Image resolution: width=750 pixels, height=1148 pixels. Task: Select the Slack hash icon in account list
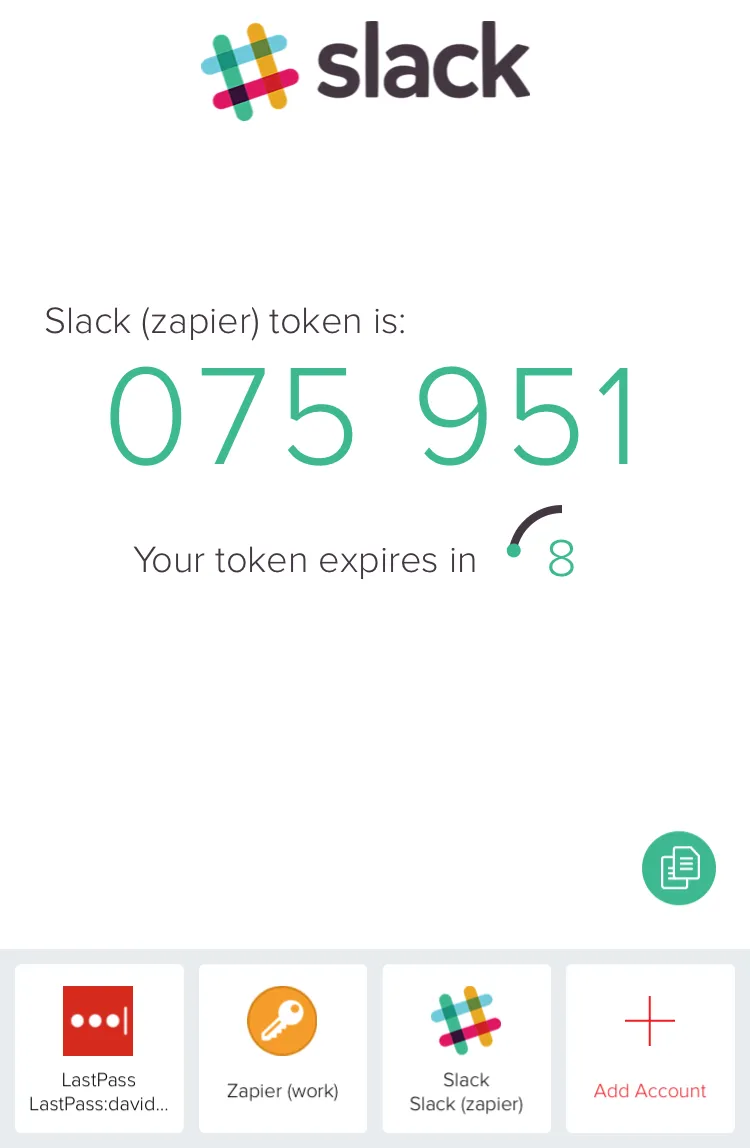[467, 1020]
